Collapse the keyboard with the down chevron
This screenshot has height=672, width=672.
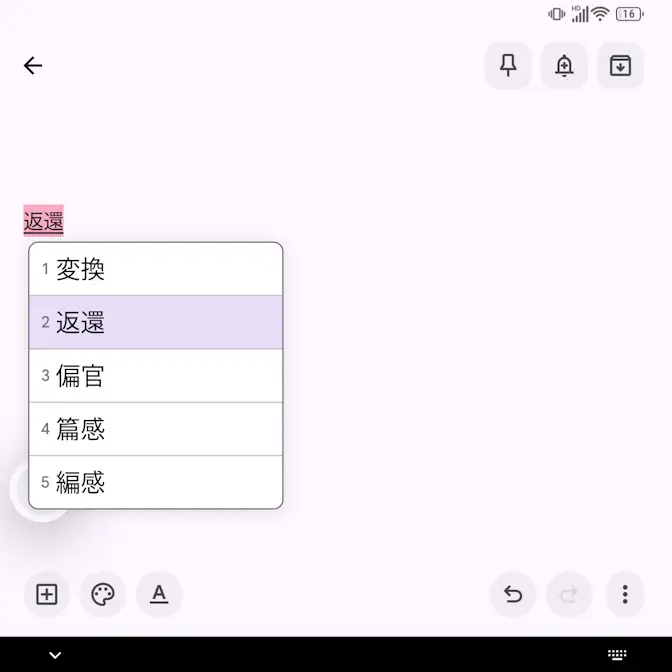click(55, 655)
